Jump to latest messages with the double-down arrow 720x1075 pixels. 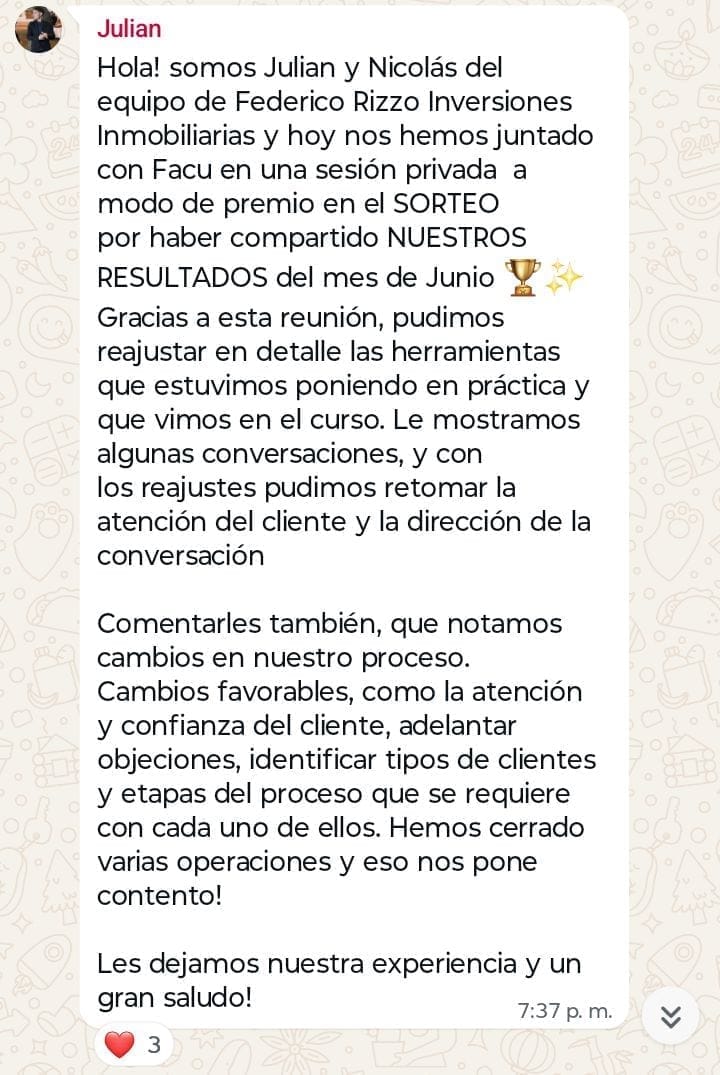click(671, 1017)
